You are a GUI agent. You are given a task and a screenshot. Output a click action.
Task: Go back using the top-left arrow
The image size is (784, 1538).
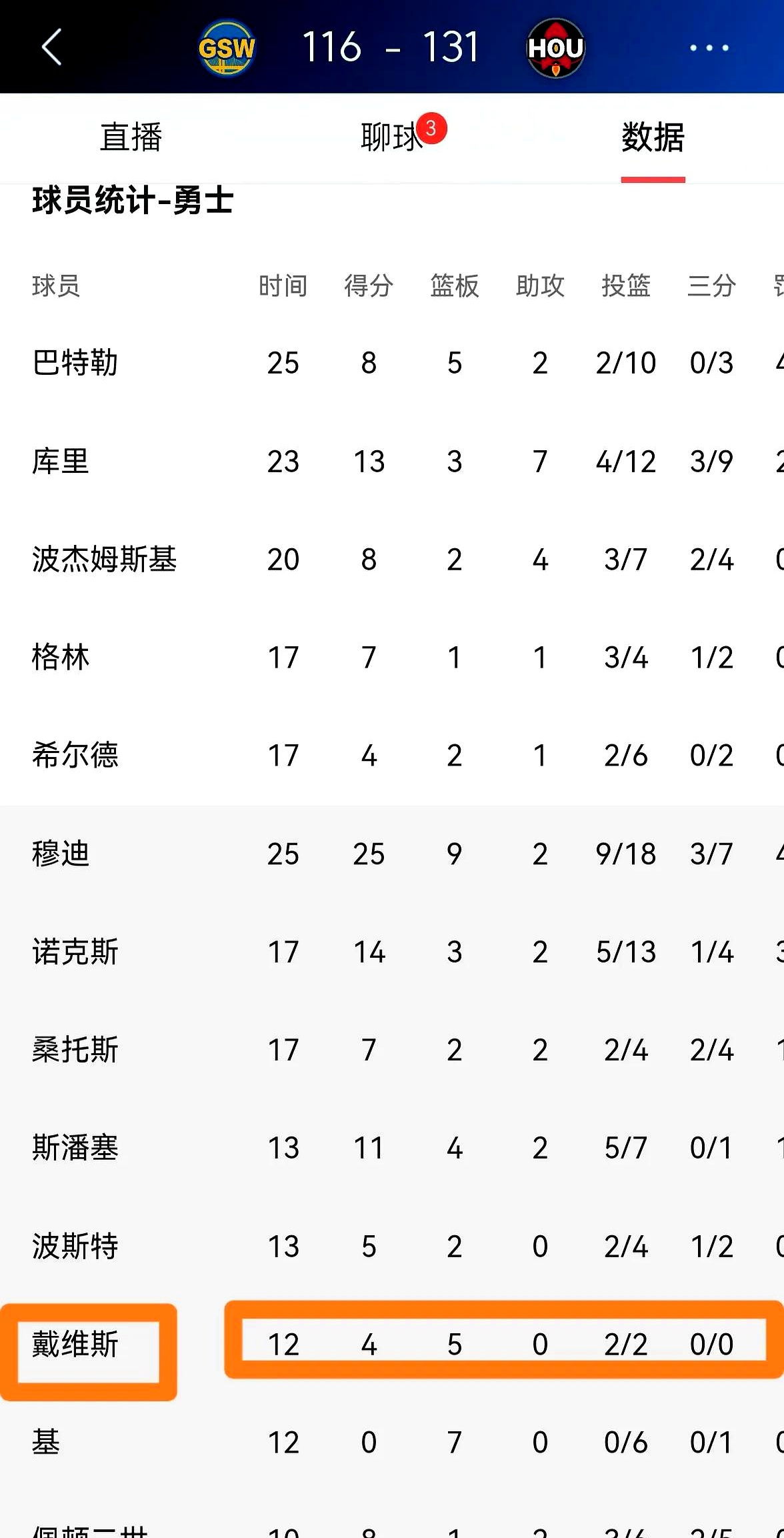[x=52, y=47]
